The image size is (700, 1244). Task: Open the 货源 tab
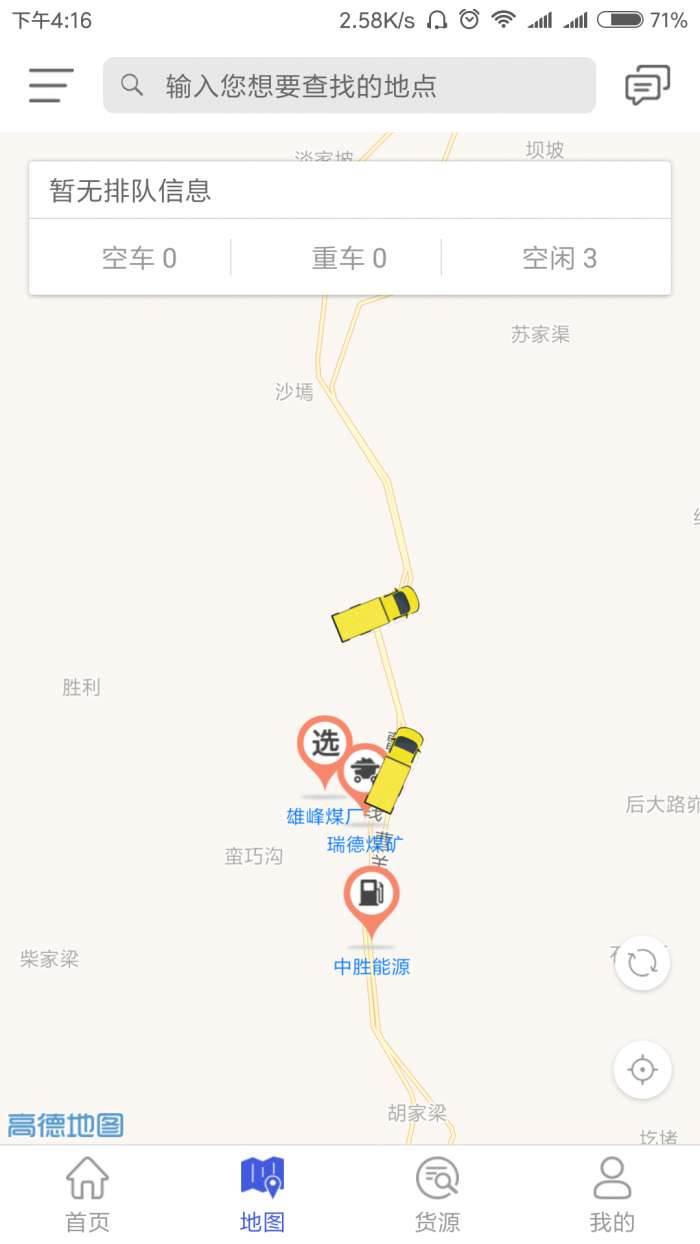pos(437,1194)
